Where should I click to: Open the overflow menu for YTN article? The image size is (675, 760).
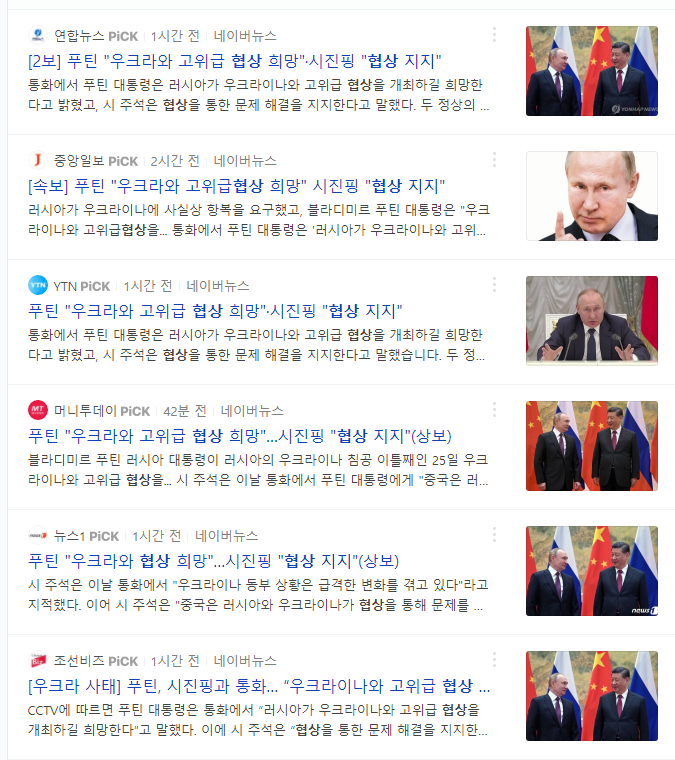coord(494,285)
